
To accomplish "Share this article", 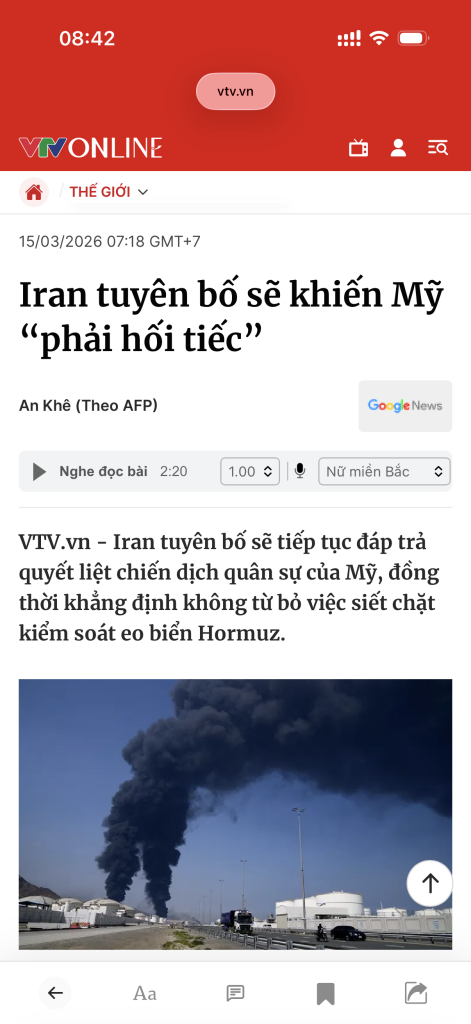I will (415, 993).
